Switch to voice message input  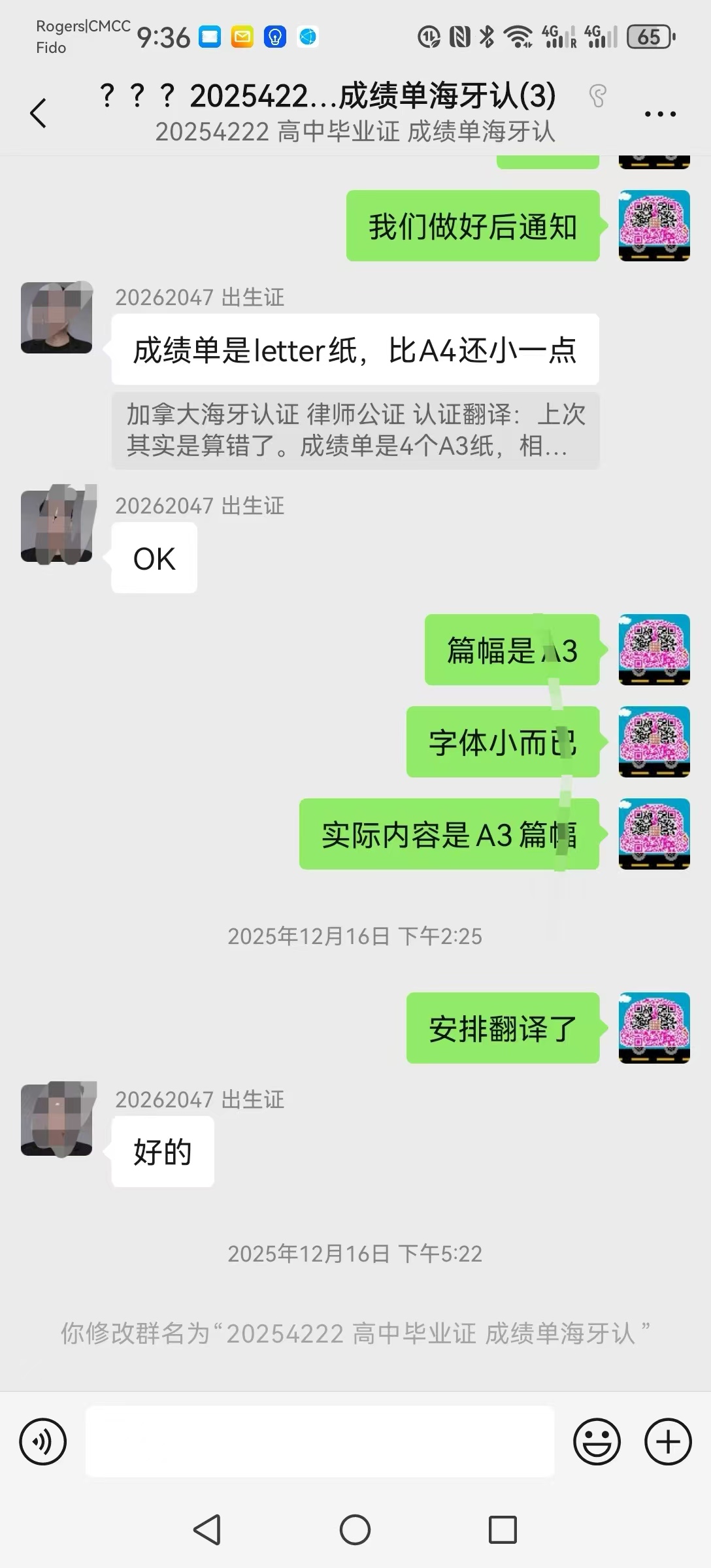point(43,1441)
